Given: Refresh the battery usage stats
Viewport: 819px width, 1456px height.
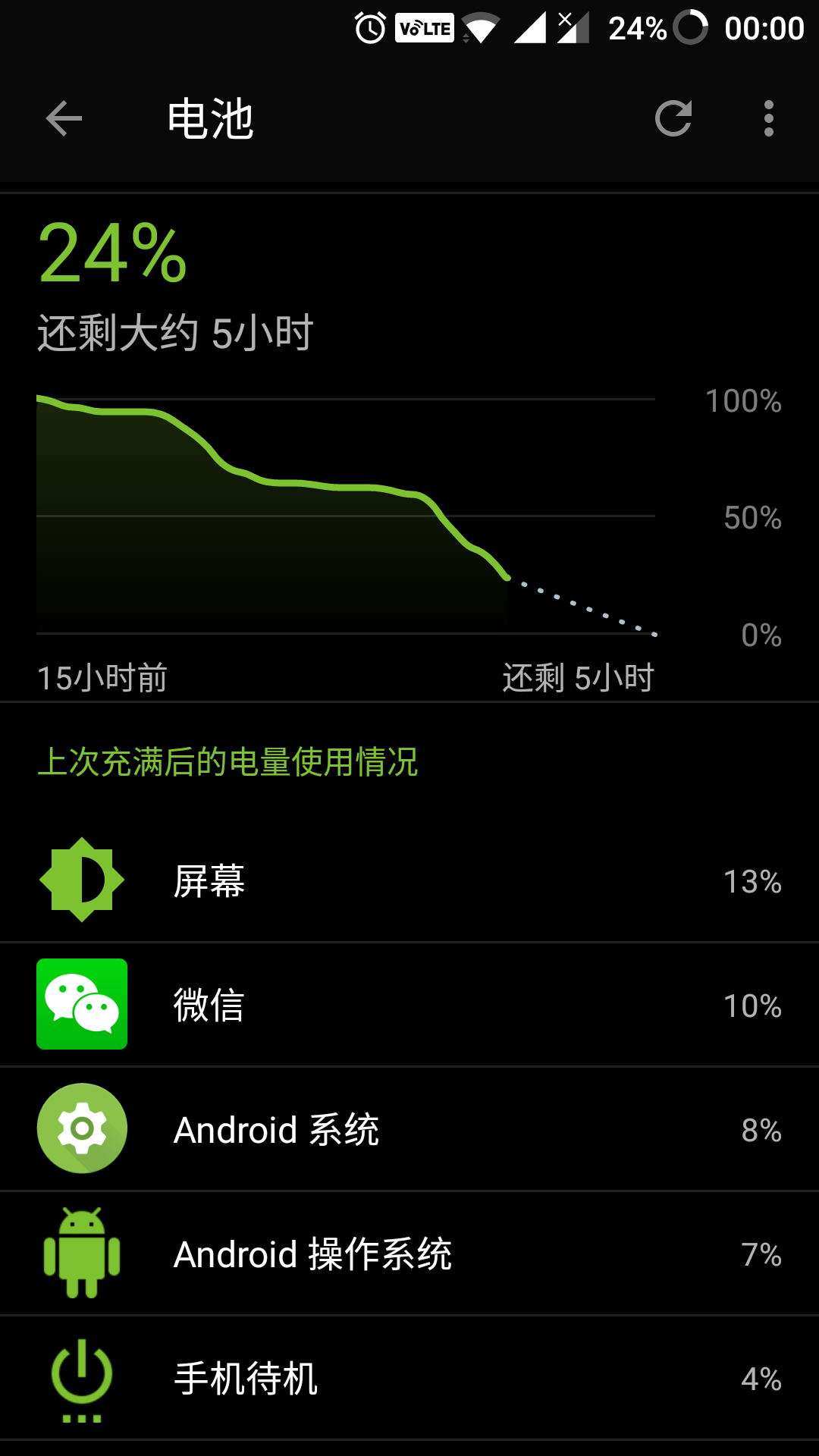Looking at the screenshot, I should click(x=673, y=119).
